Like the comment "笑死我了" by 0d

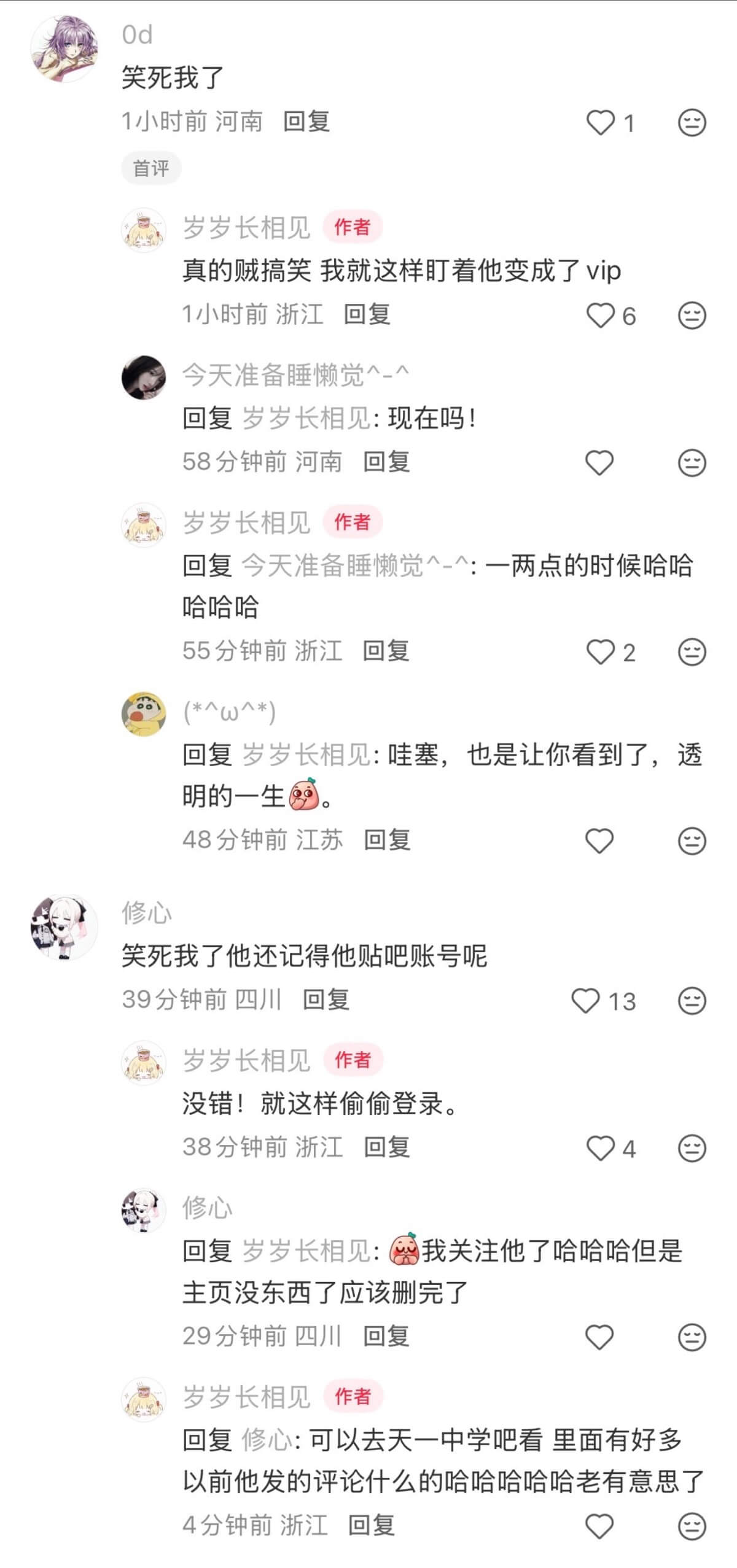tap(600, 123)
